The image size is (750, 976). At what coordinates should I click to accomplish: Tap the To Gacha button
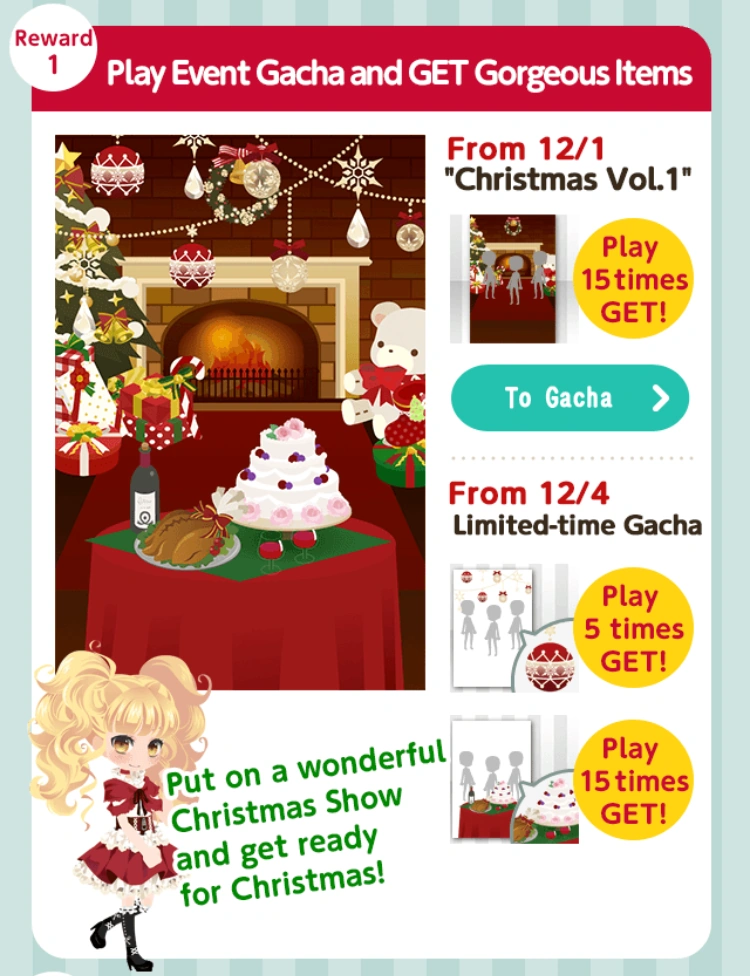click(x=570, y=398)
